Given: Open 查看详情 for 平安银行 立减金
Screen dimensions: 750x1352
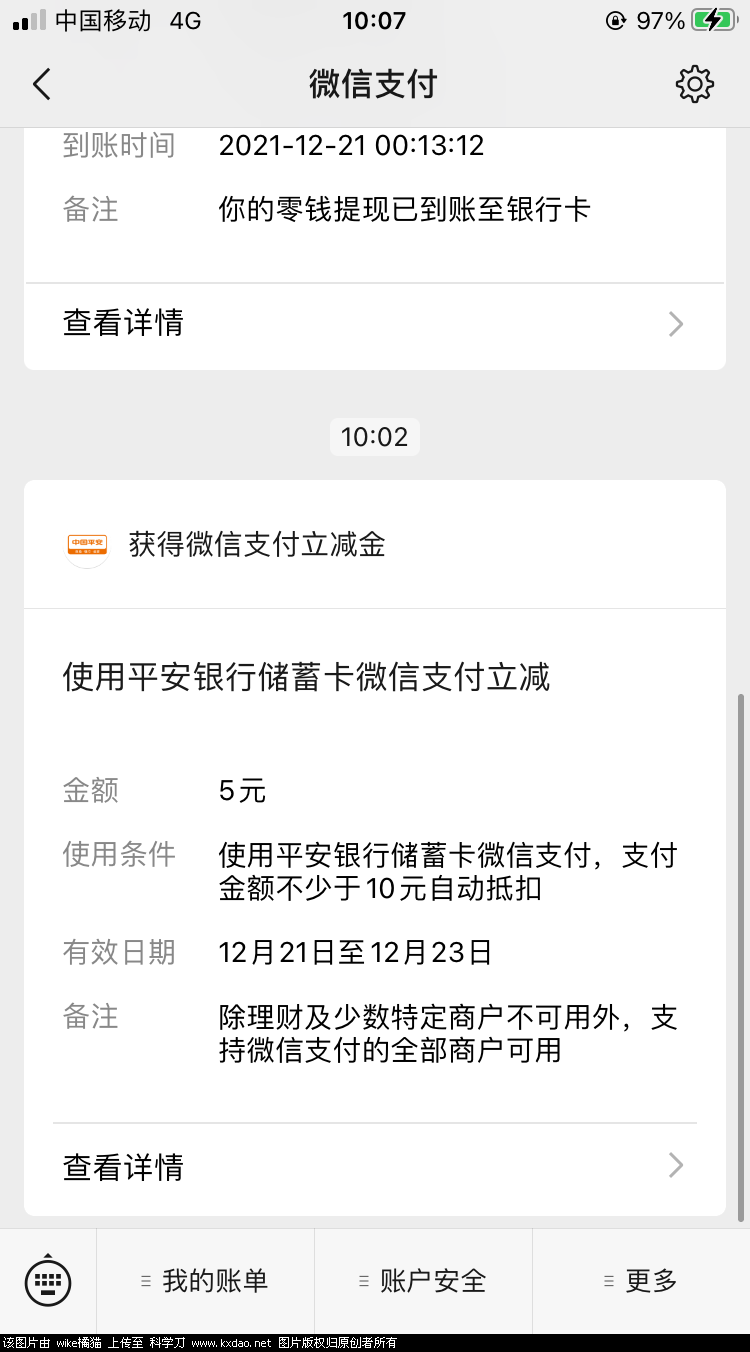Looking at the screenshot, I should [x=374, y=1166].
